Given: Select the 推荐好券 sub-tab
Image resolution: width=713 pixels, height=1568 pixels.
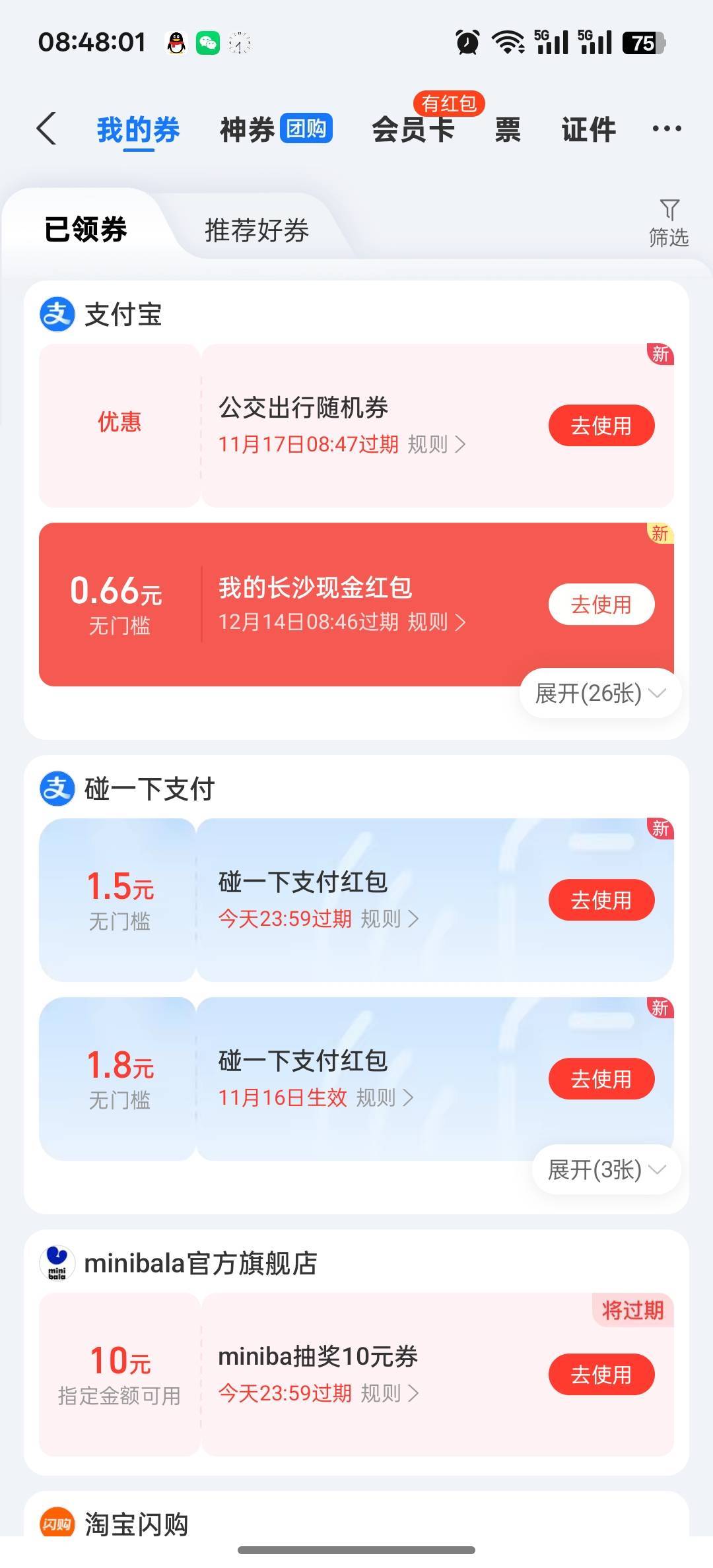Looking at the screenshot, I should 257,230.
